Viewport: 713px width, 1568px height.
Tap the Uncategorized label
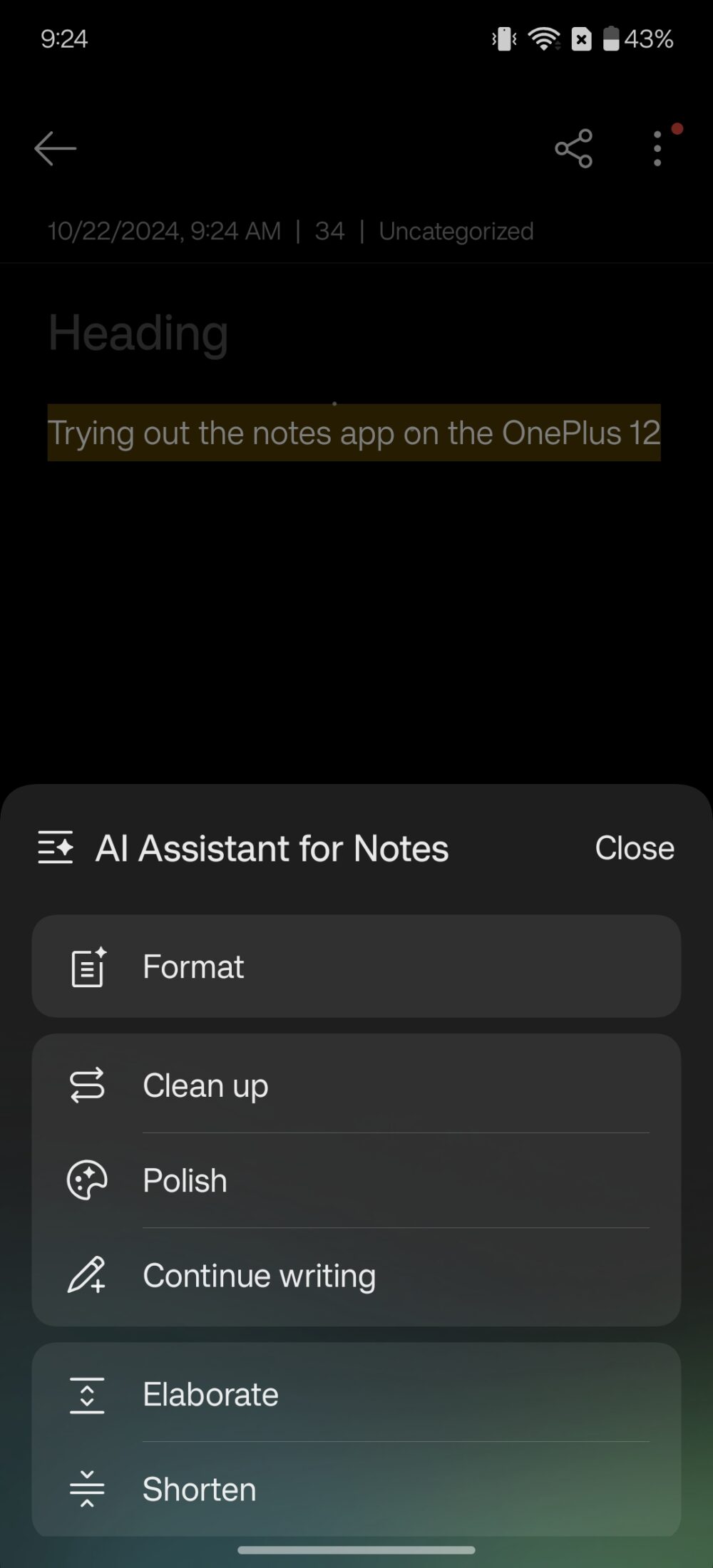click(456, 231)
